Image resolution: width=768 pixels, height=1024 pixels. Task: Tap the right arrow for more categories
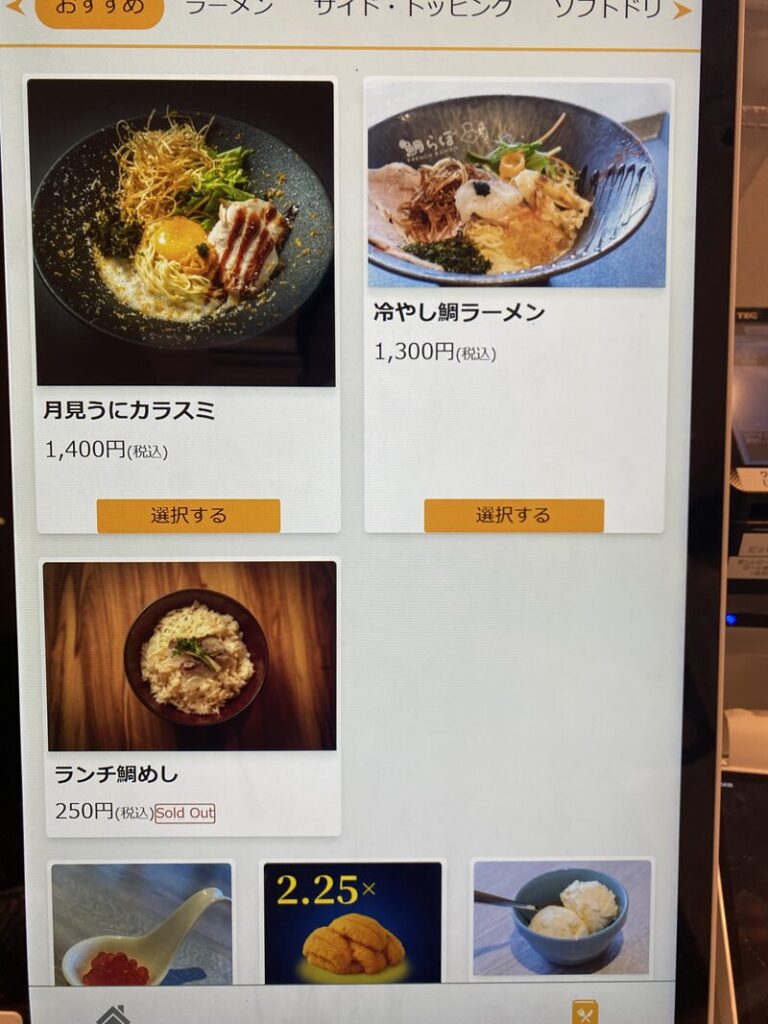[682, 10]
